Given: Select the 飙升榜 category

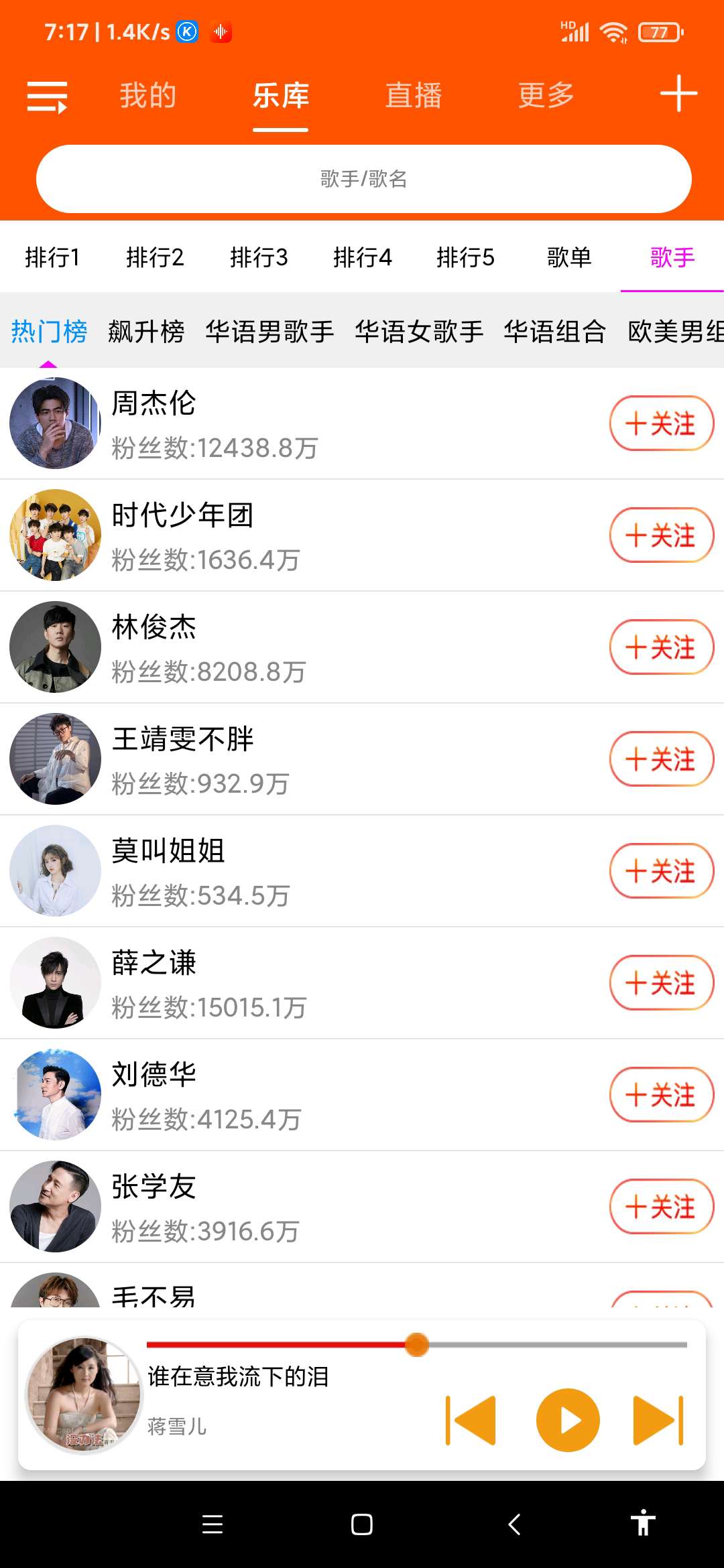Looking at the screenshot, I should 146,332.
